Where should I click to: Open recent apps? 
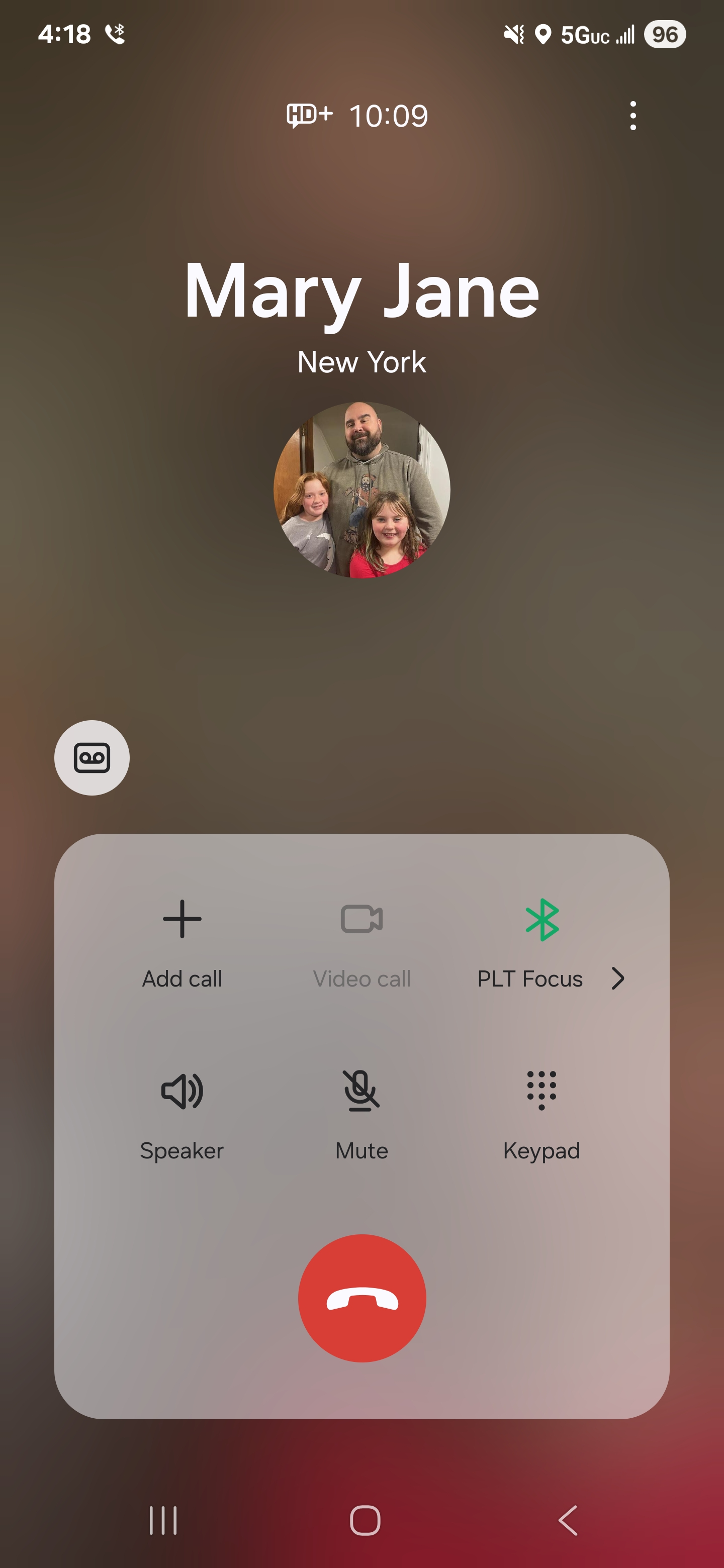(x=163, y=1520)
